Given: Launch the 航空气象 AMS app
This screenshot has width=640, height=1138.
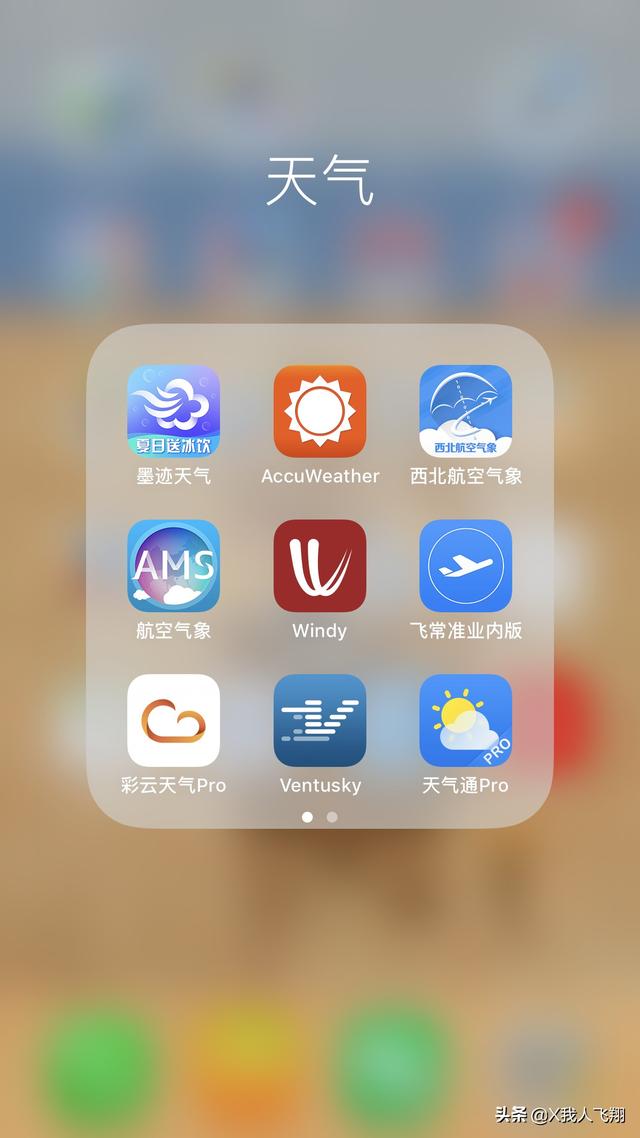Looking at the screenshot, I should (x=174, y=566).
